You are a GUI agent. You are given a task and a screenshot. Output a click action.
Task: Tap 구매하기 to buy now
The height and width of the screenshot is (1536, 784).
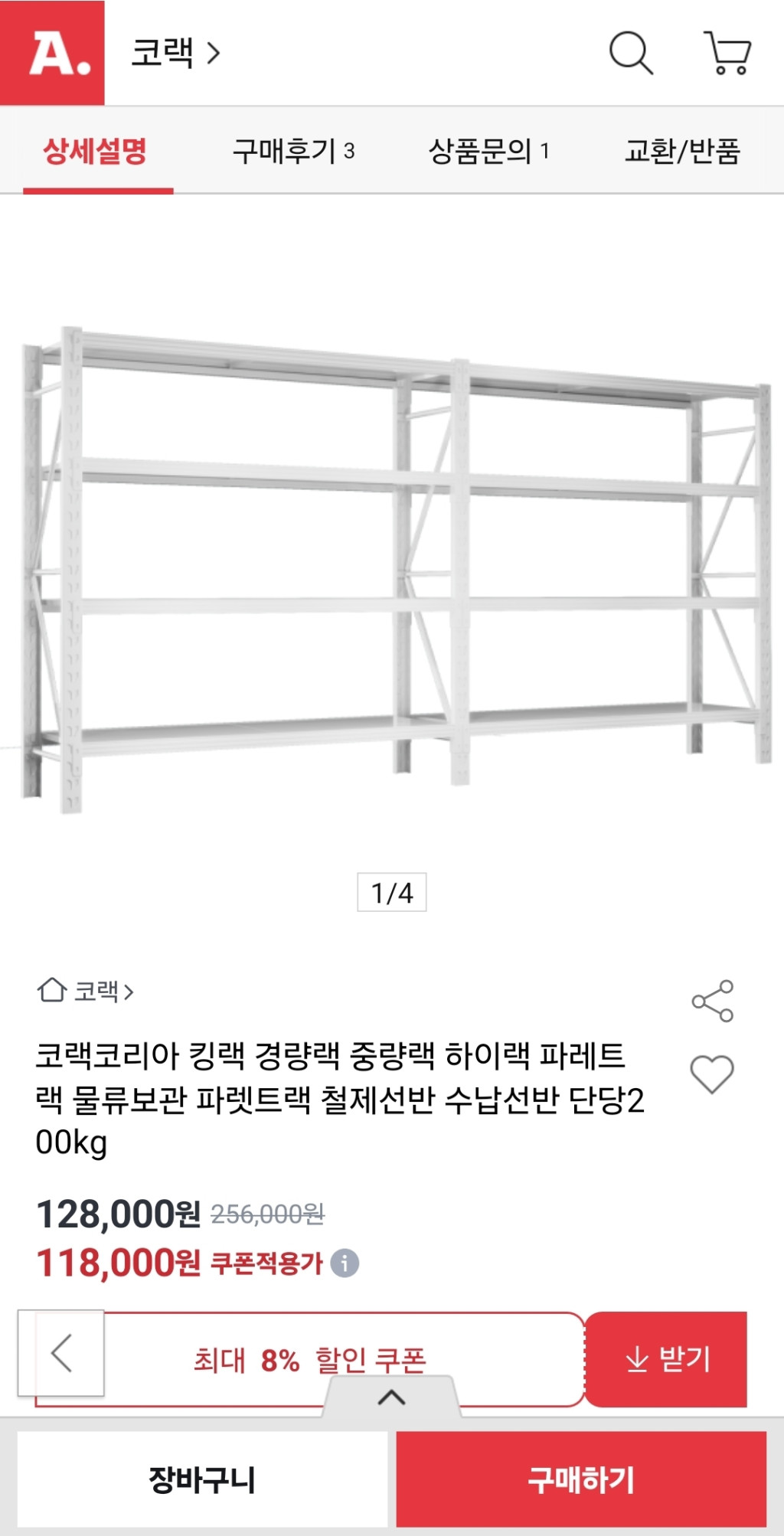(x=581, y=1479)
